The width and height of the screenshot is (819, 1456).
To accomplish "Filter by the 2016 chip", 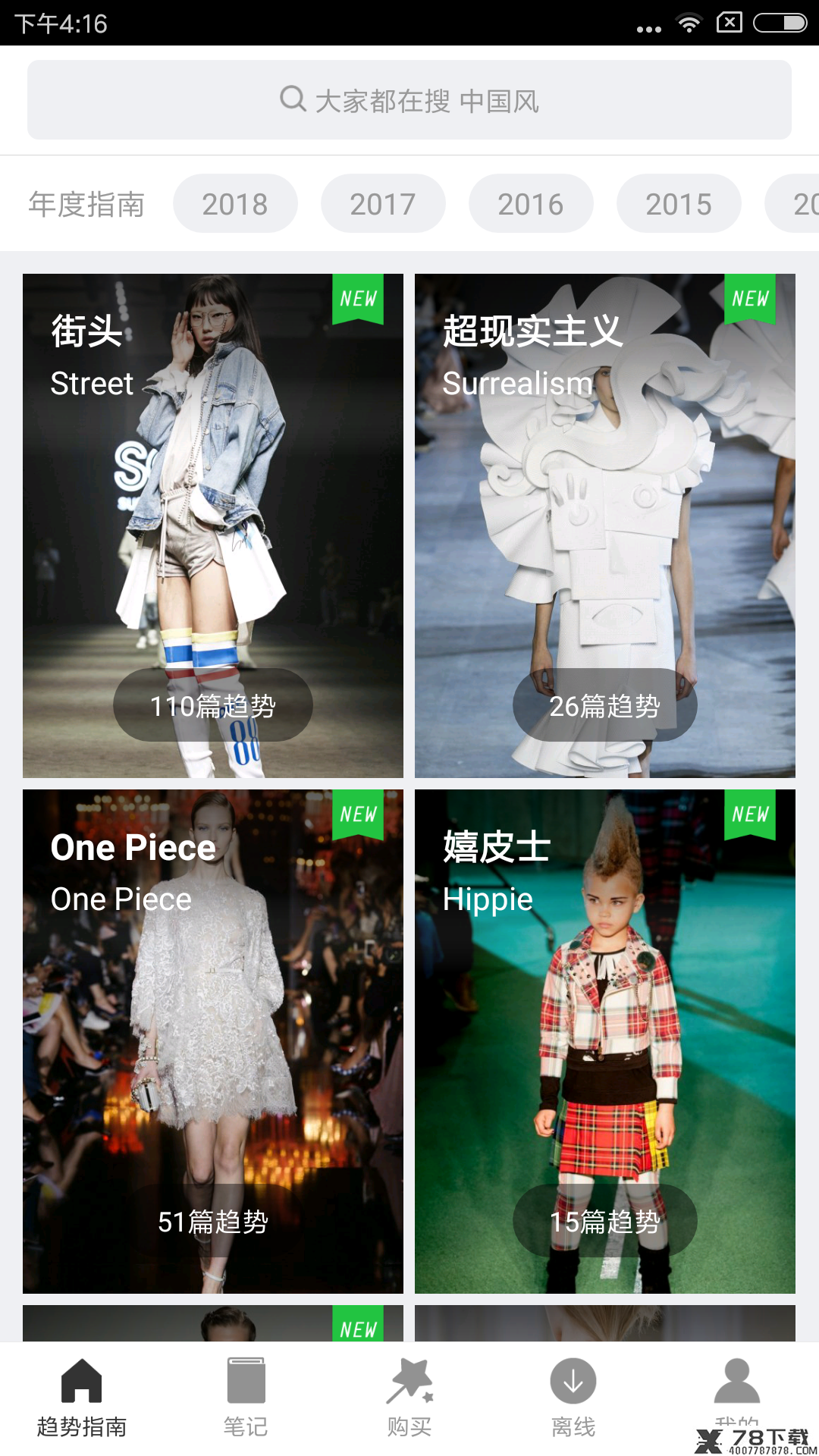I will [531, 204].
